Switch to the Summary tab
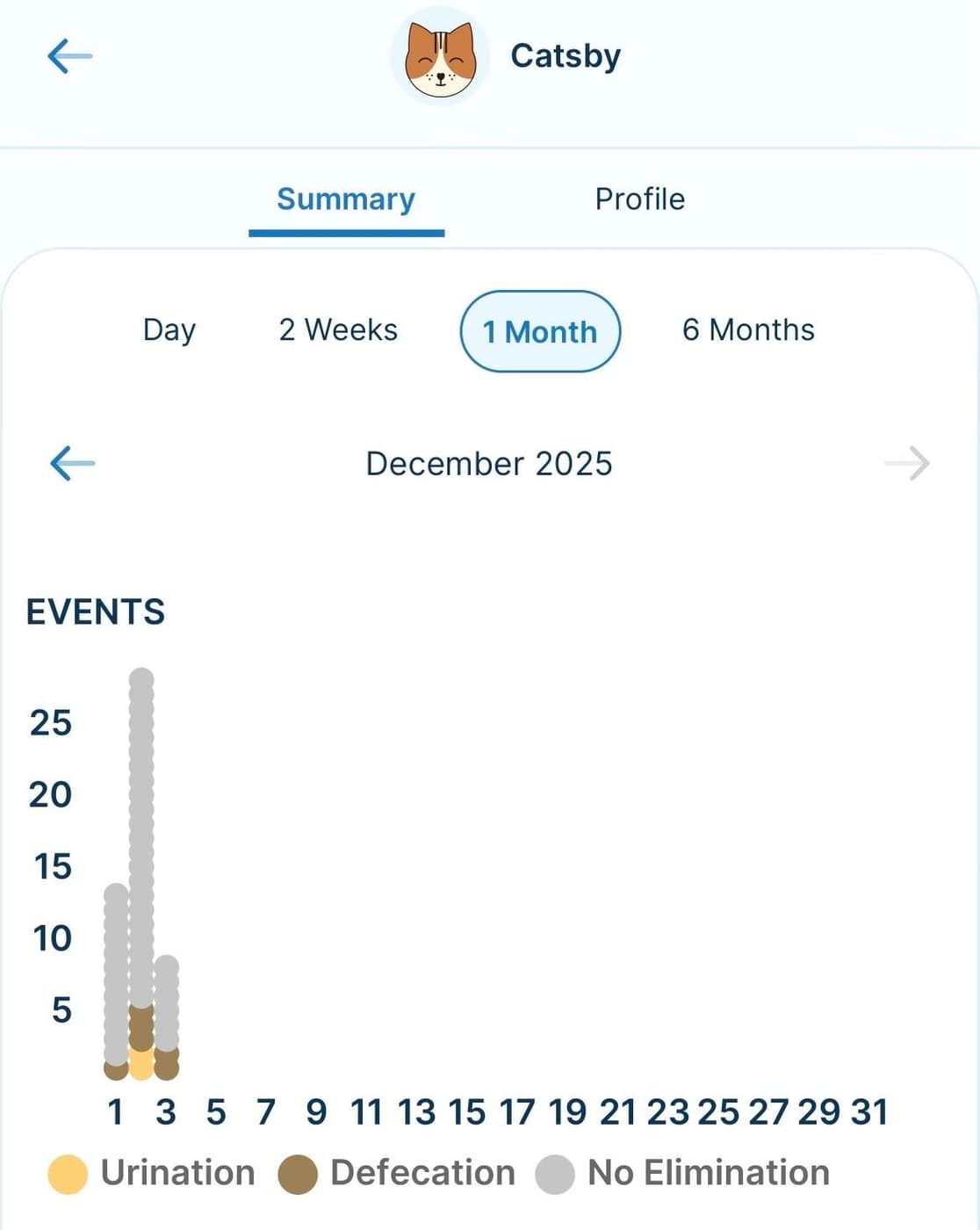 pos(345,199)
